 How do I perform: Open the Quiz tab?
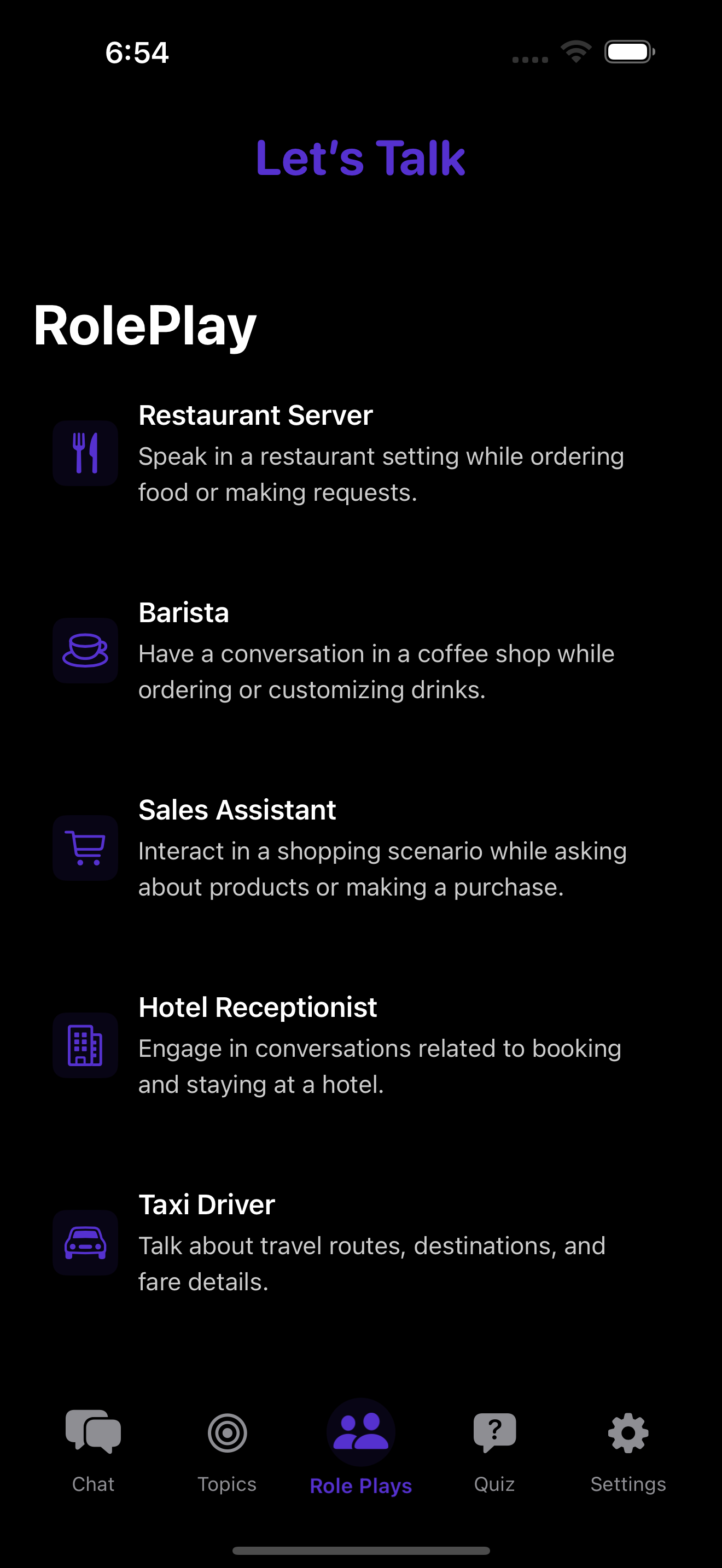click(494, 1449)
